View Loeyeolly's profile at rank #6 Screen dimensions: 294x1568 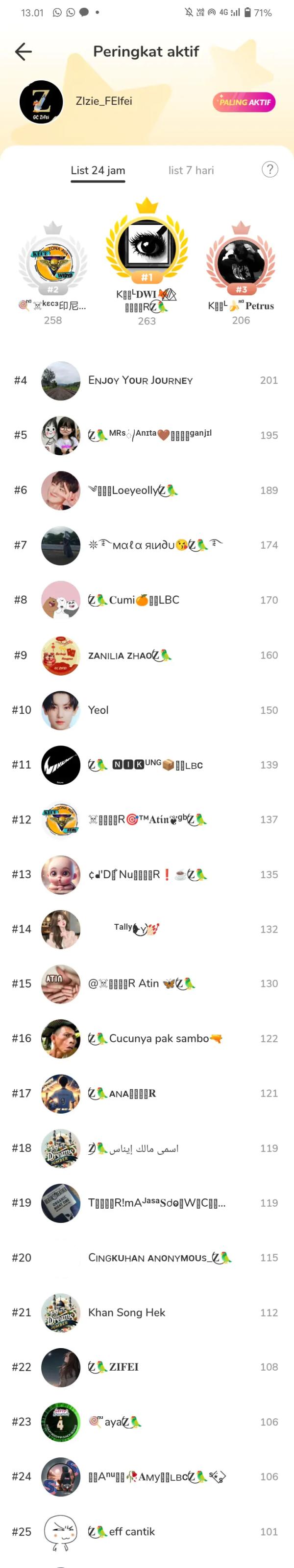(134, 490)
